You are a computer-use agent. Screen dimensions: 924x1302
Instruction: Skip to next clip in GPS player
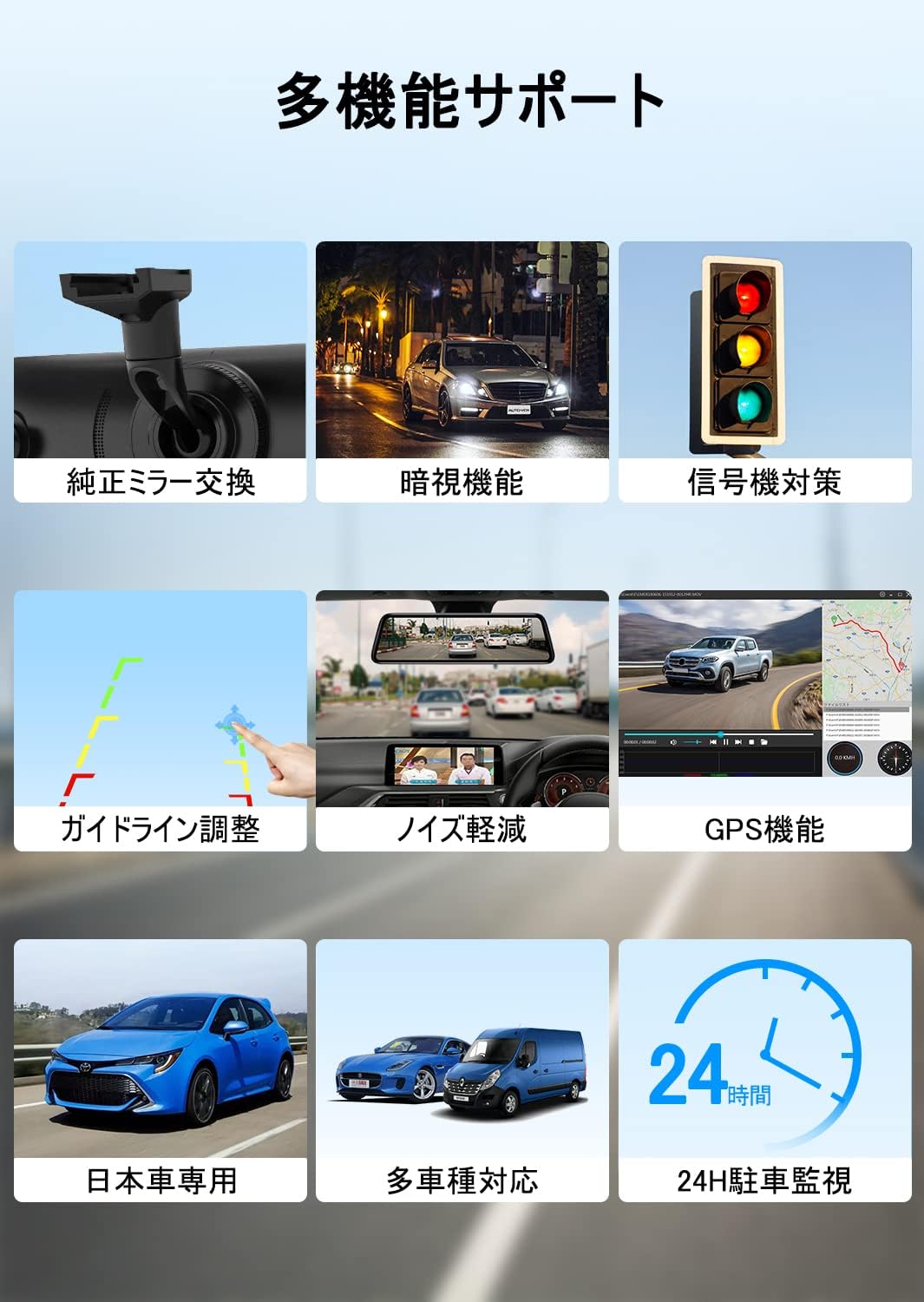pyautogui.click(x=737, y=742)
